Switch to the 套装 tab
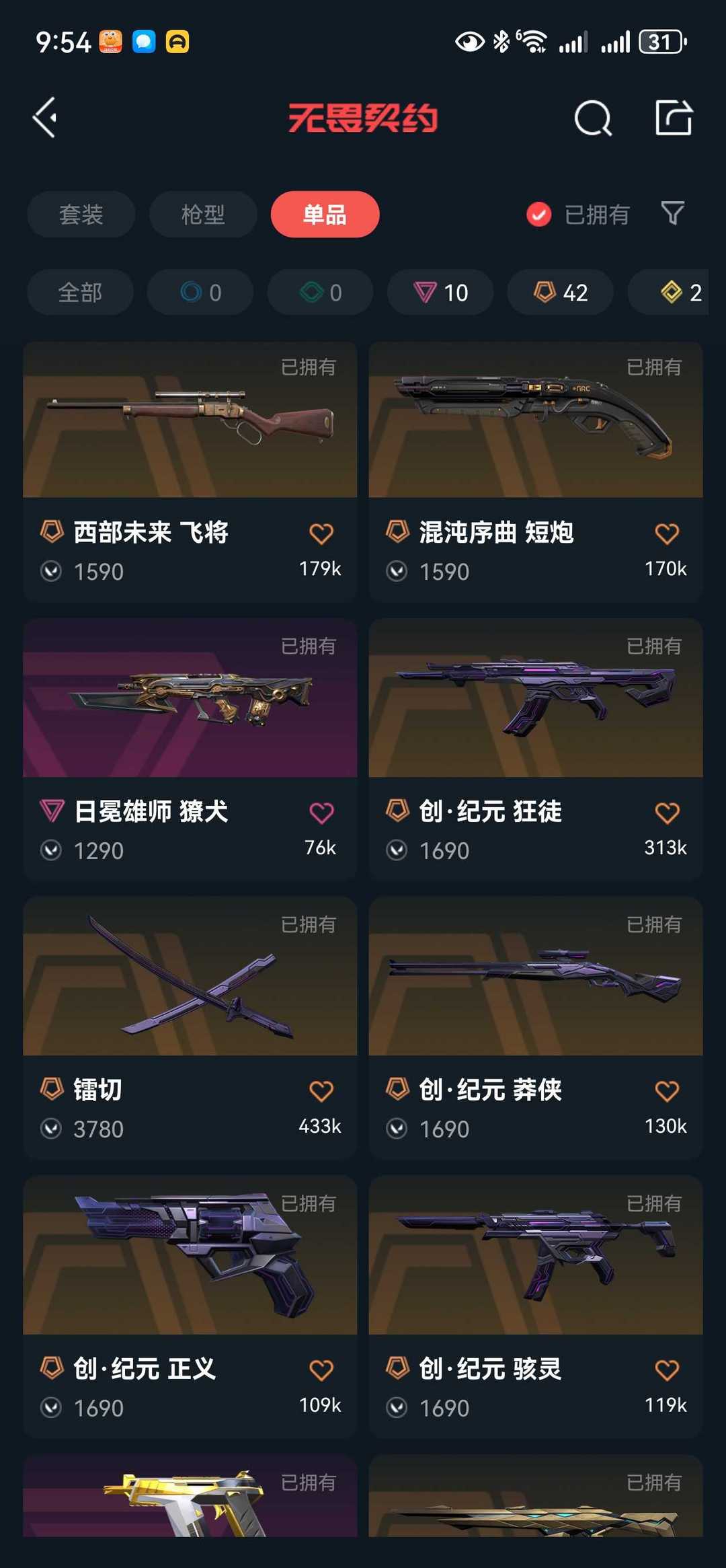 coord(81,215)
